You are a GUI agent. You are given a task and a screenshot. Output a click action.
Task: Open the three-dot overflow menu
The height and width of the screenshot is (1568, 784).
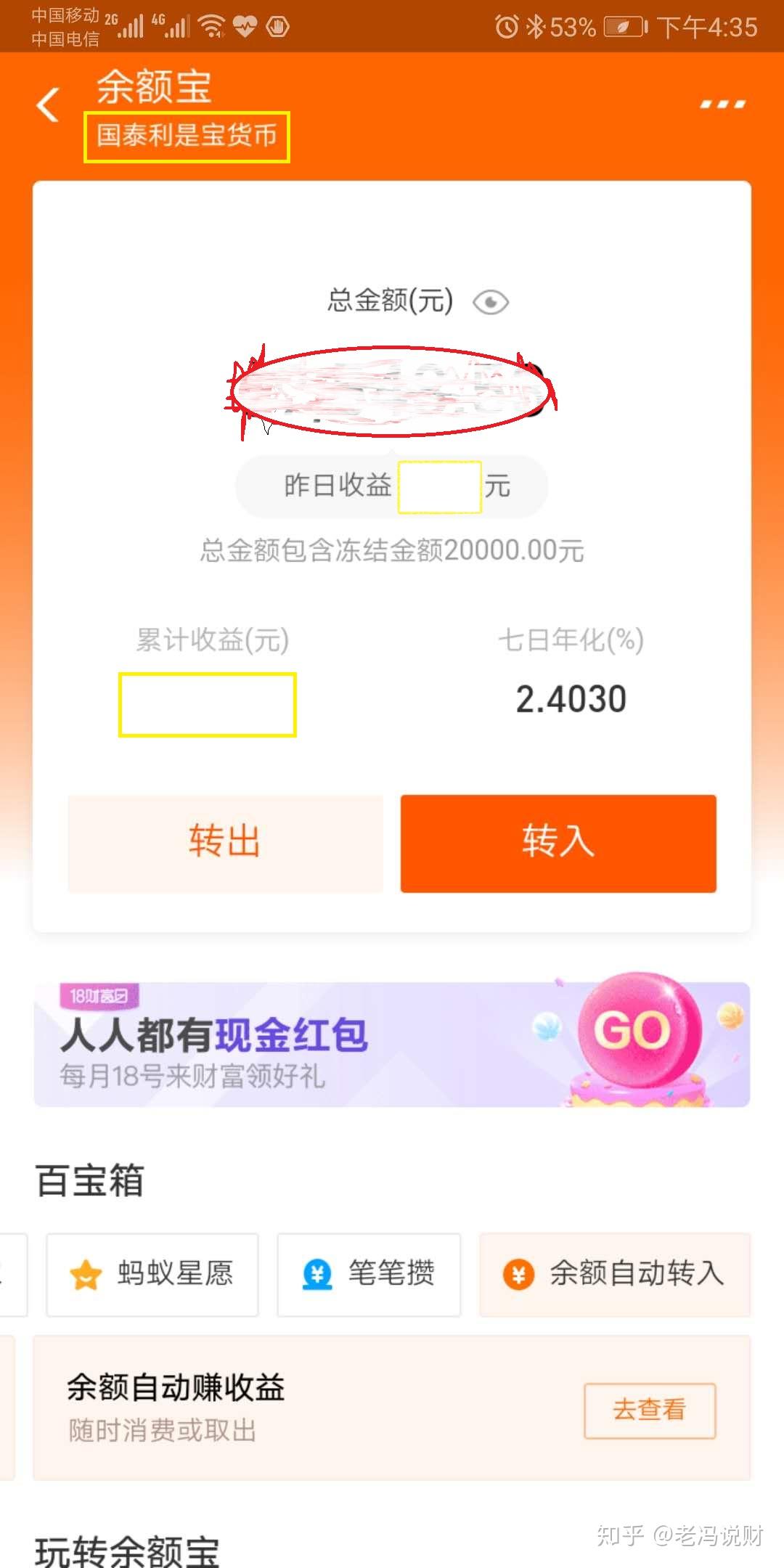[722, 105]
